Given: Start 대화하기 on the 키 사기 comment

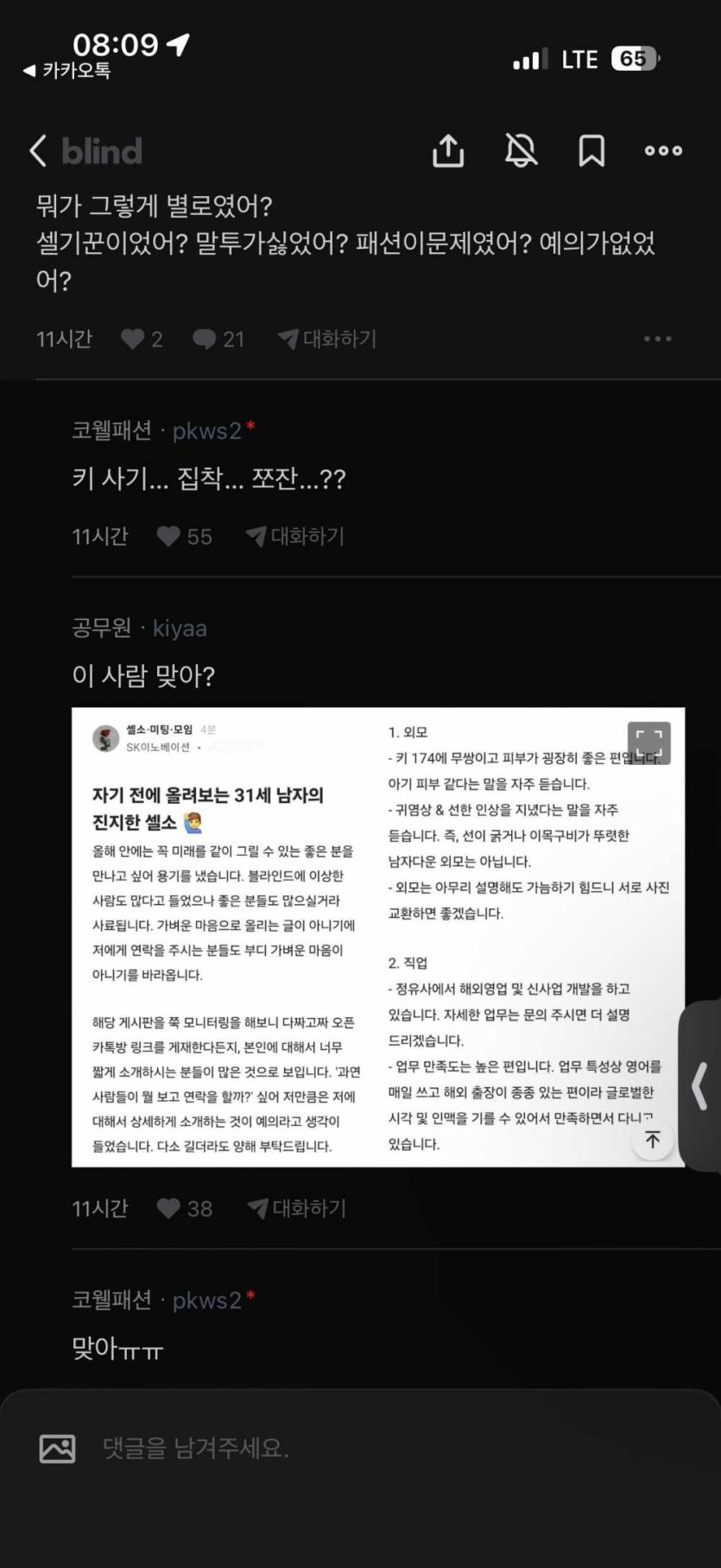Looking at the screenshot, I should [295, 537].
